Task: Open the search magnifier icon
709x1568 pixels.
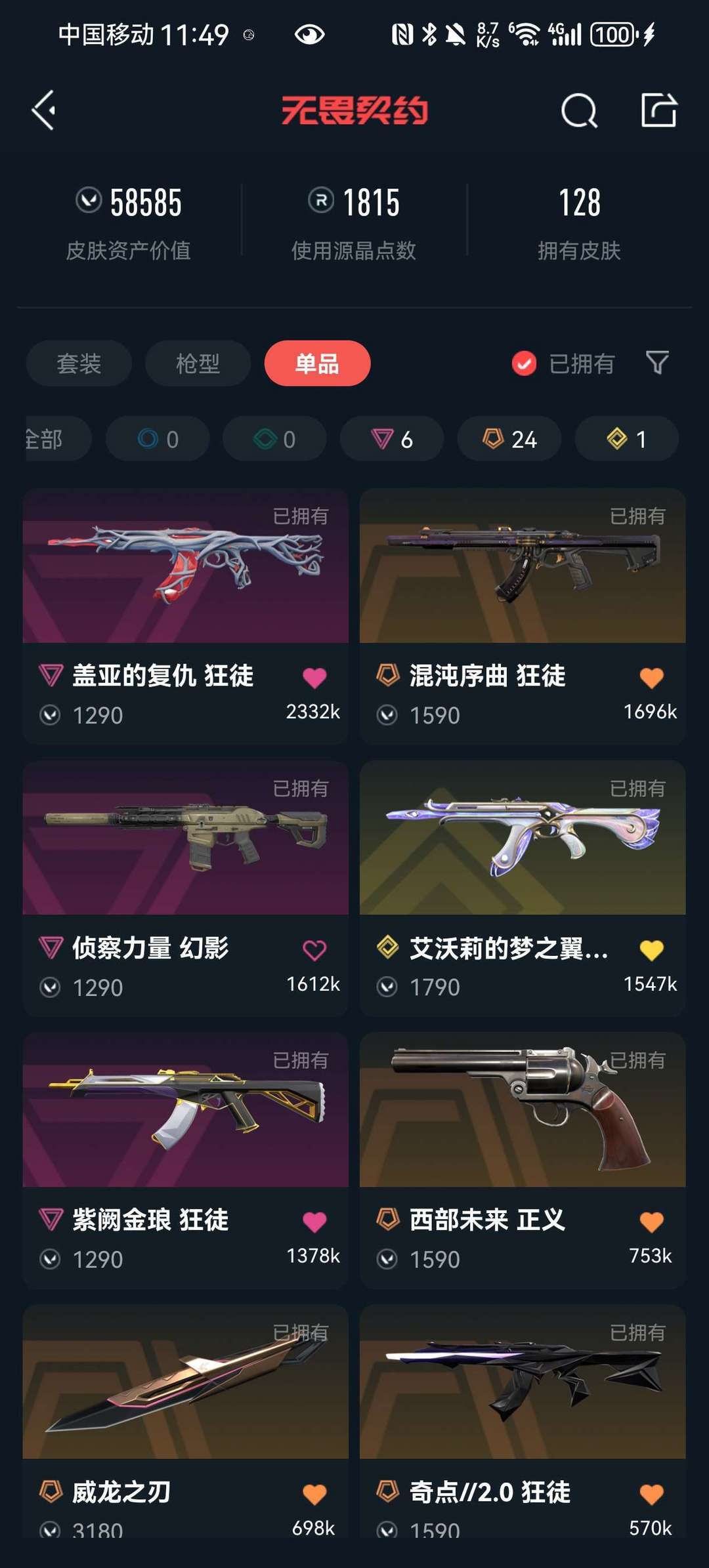Action: (x=579, y=110)
